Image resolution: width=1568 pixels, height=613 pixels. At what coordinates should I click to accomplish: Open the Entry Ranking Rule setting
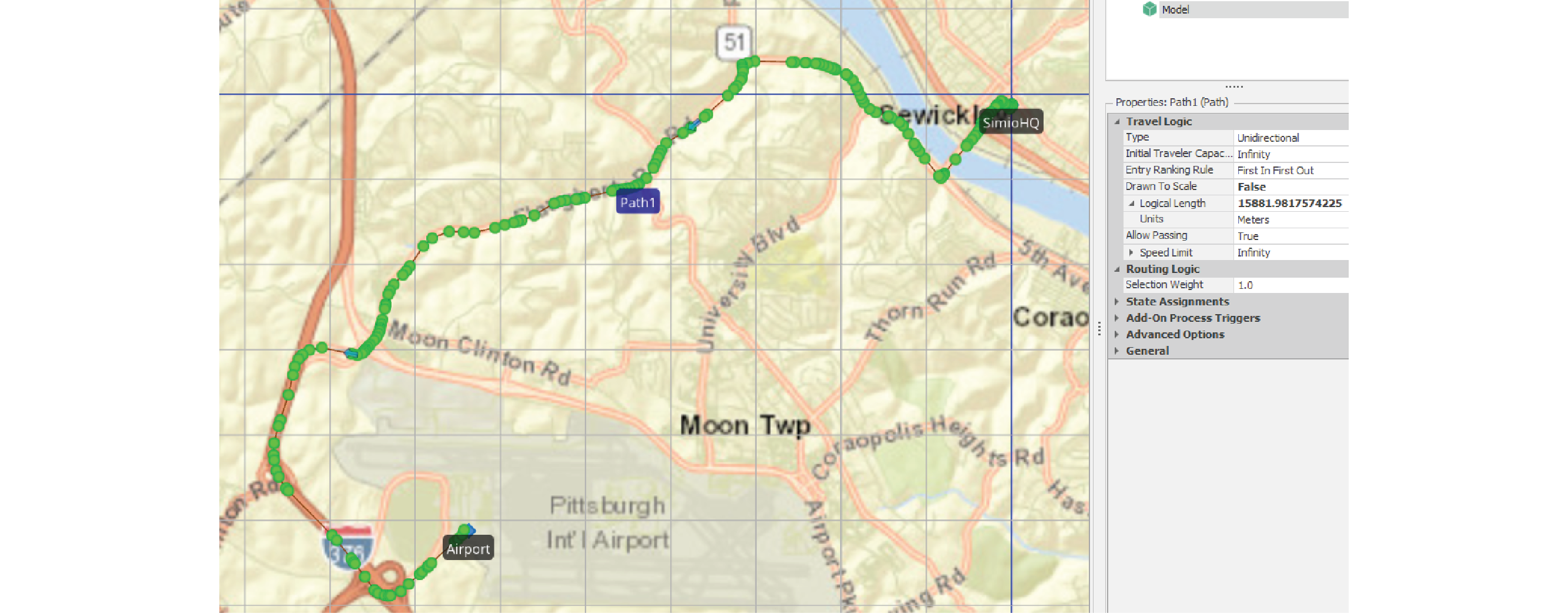(x=1290, y=171)
